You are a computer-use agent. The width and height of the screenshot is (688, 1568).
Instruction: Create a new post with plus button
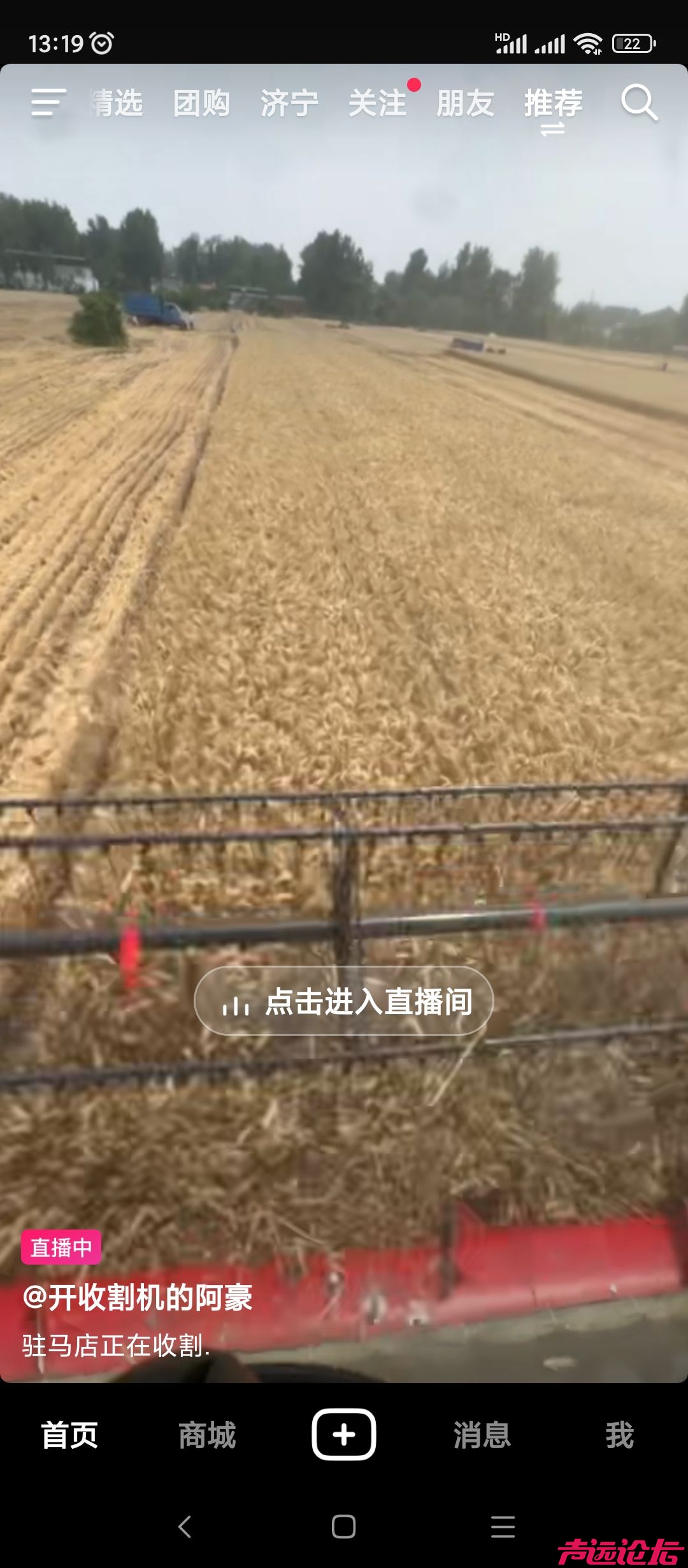tap(344, 1434)
